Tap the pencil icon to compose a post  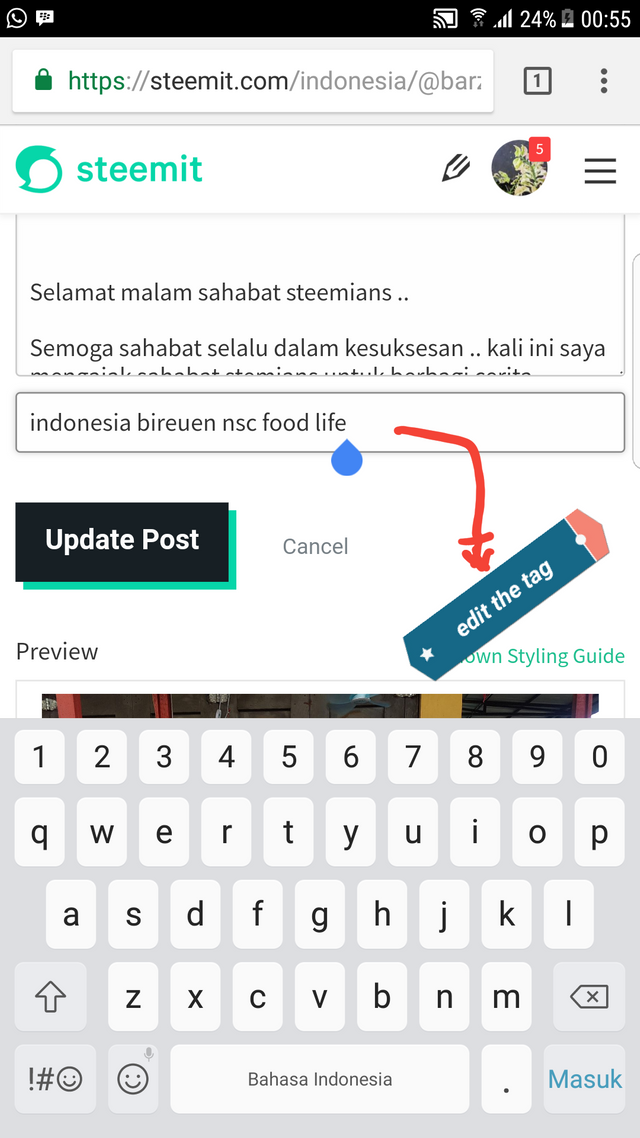456,169
